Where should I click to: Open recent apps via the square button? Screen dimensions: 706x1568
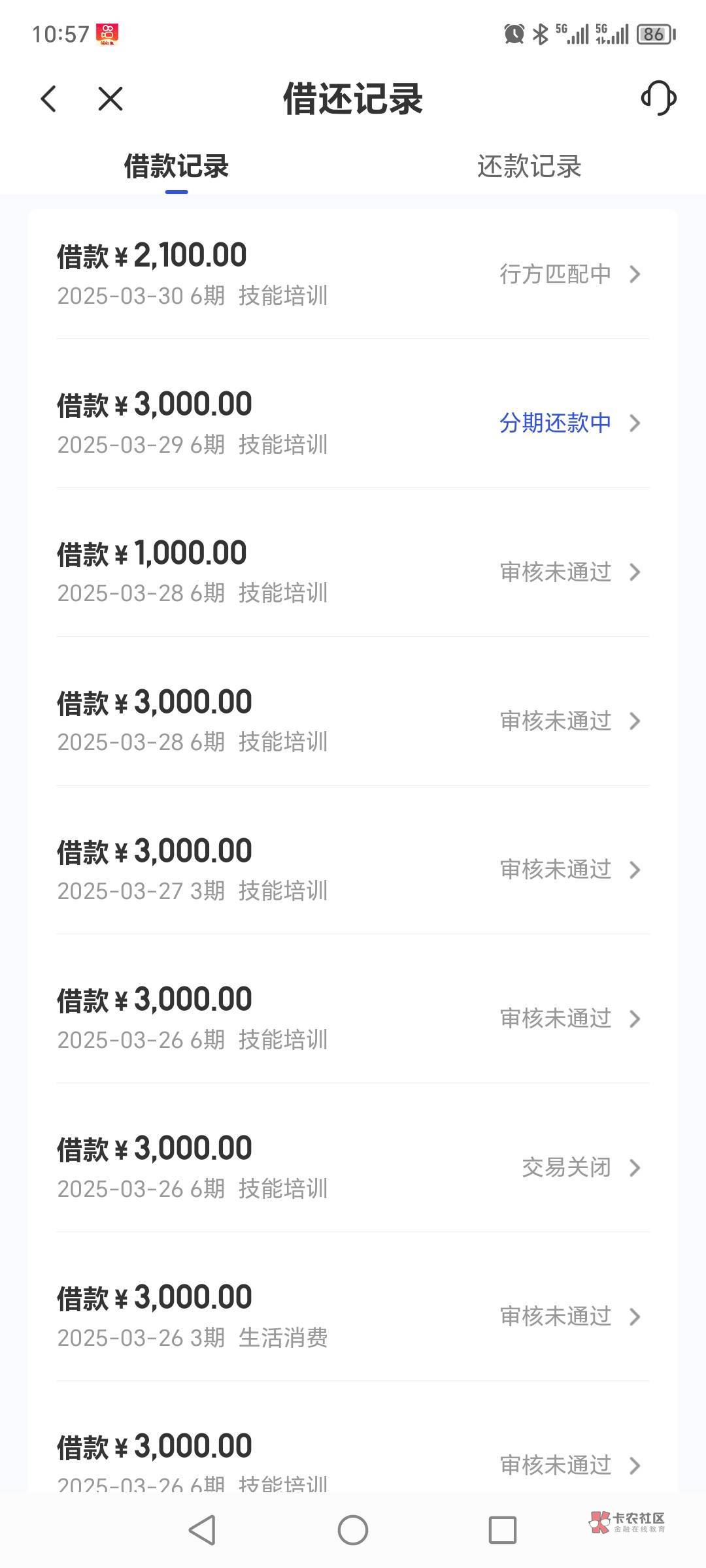(x=503, y=1530)
